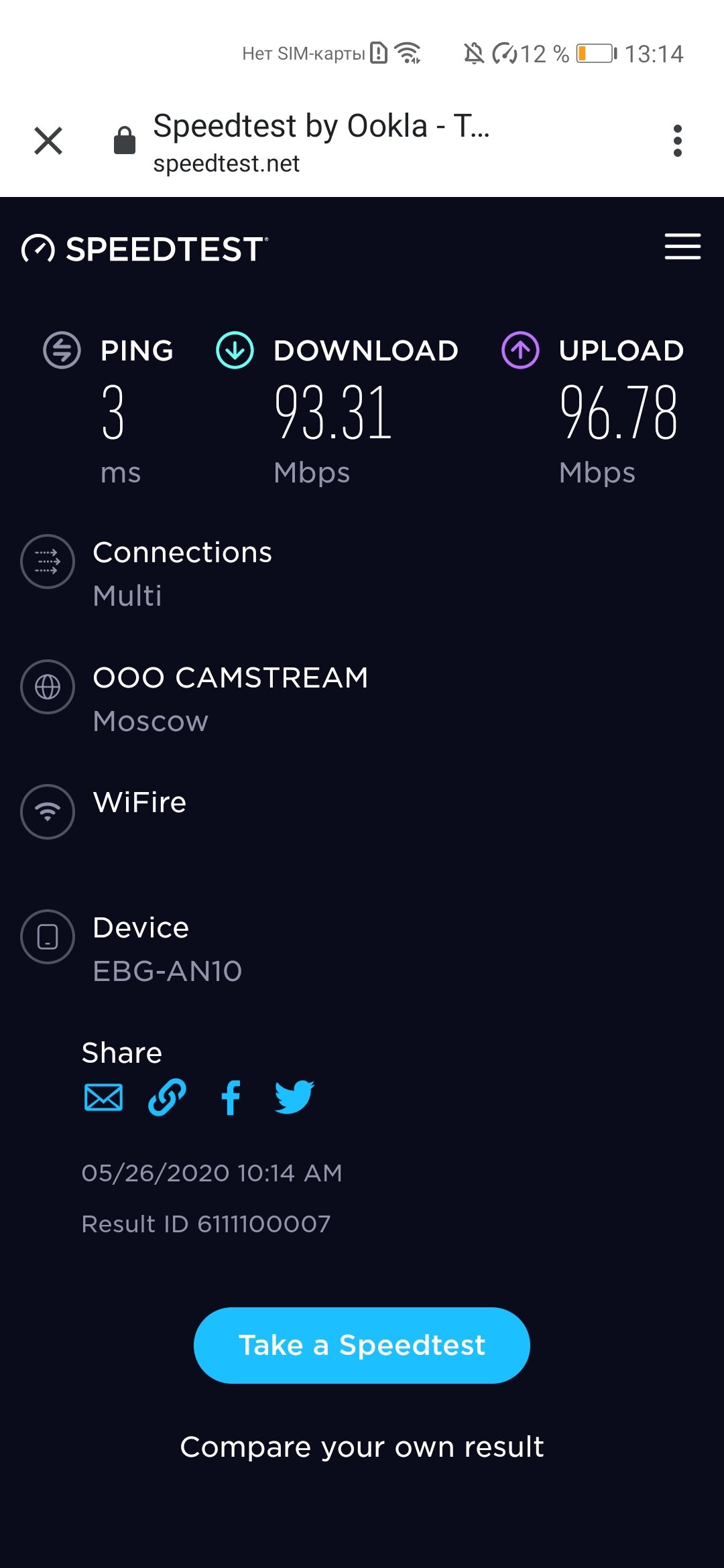The image size is (724, 1568).
Task: Open the Speedtest hamburger menu
Action: pyautogui.click(x=682, y=247)
